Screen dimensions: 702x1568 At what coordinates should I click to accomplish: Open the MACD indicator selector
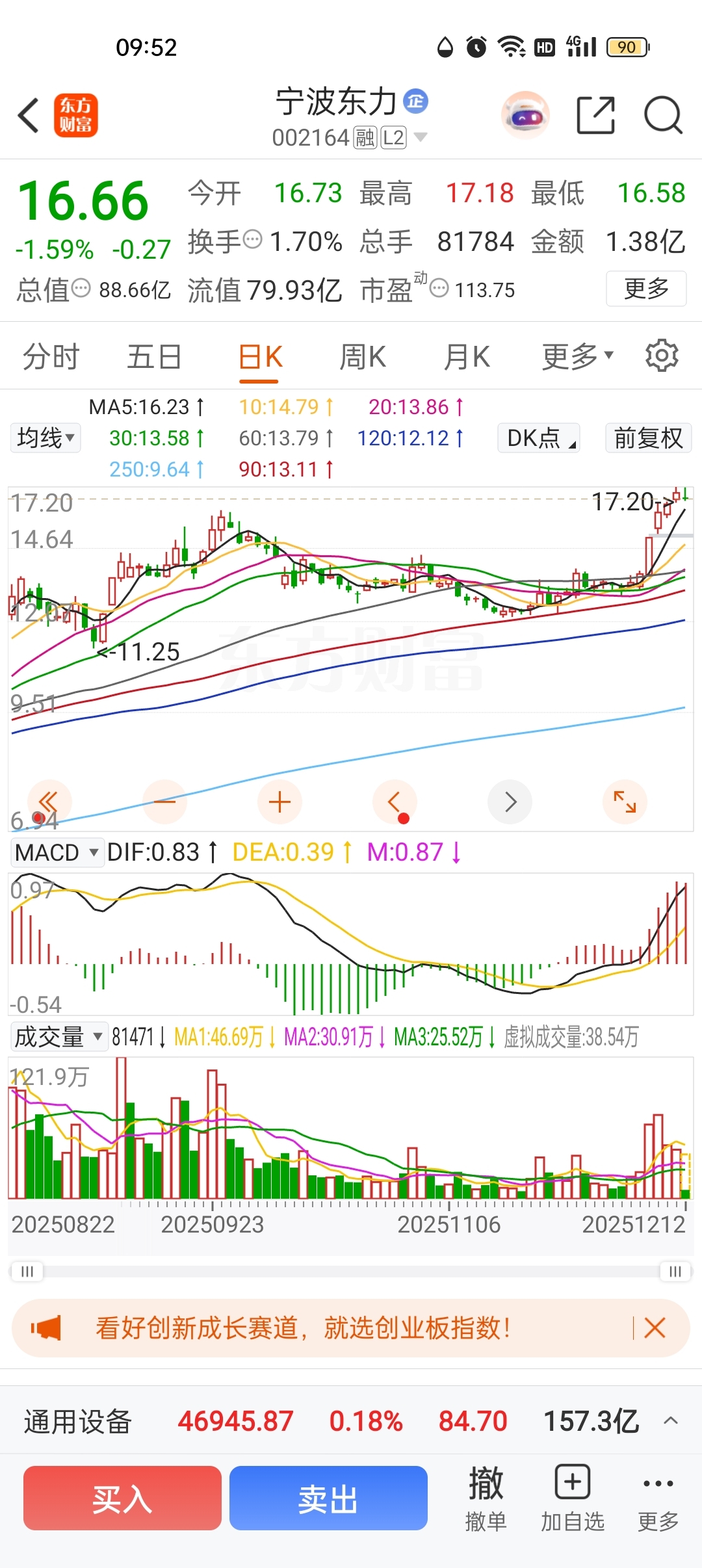(57, 852)
